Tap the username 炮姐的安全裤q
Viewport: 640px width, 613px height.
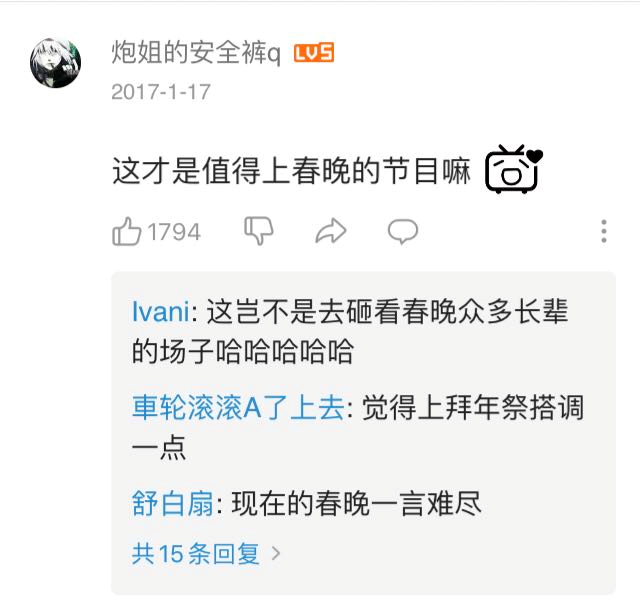196,53
